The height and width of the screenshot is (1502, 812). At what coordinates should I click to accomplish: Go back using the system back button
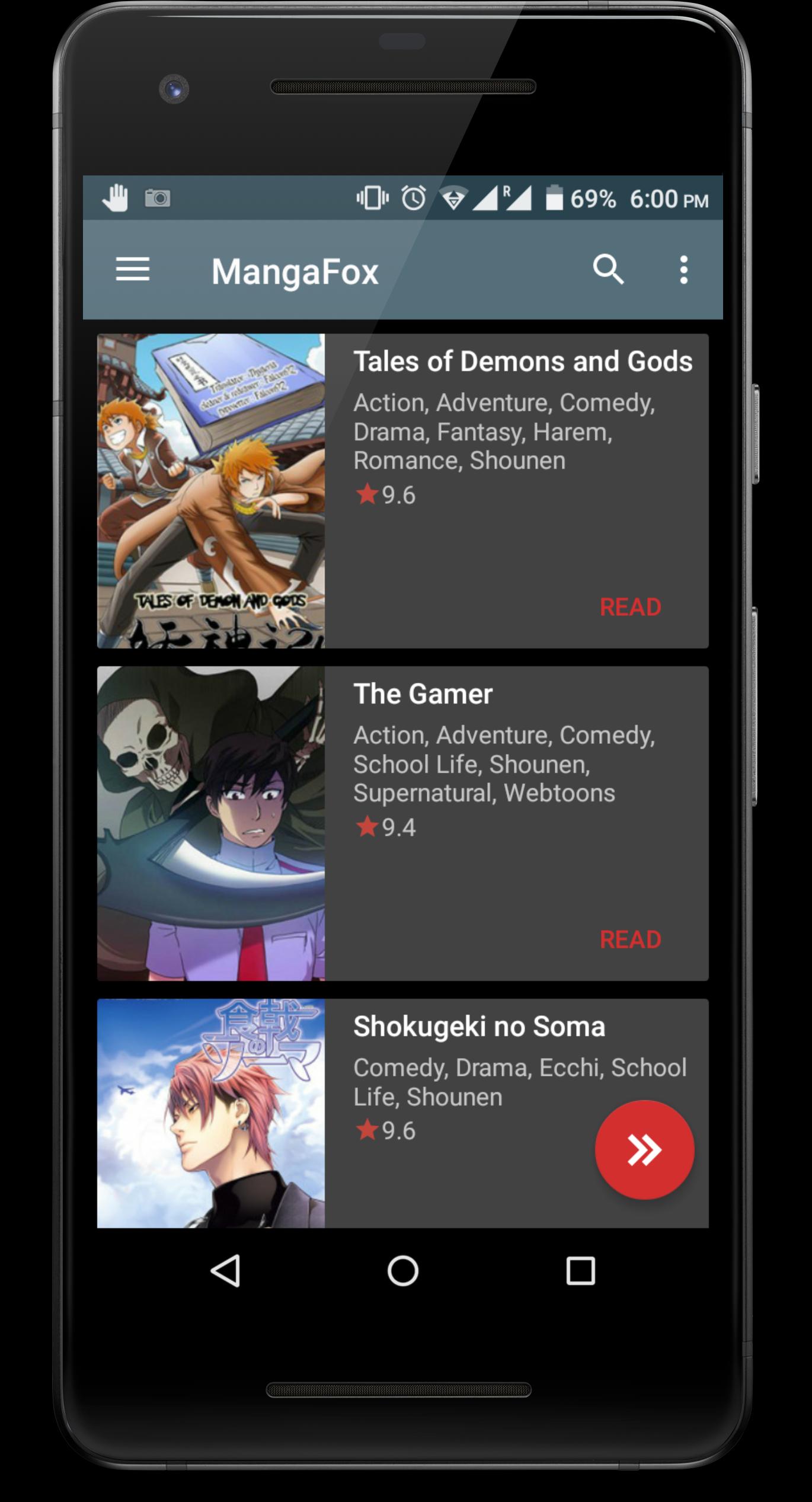[225, 1271]
